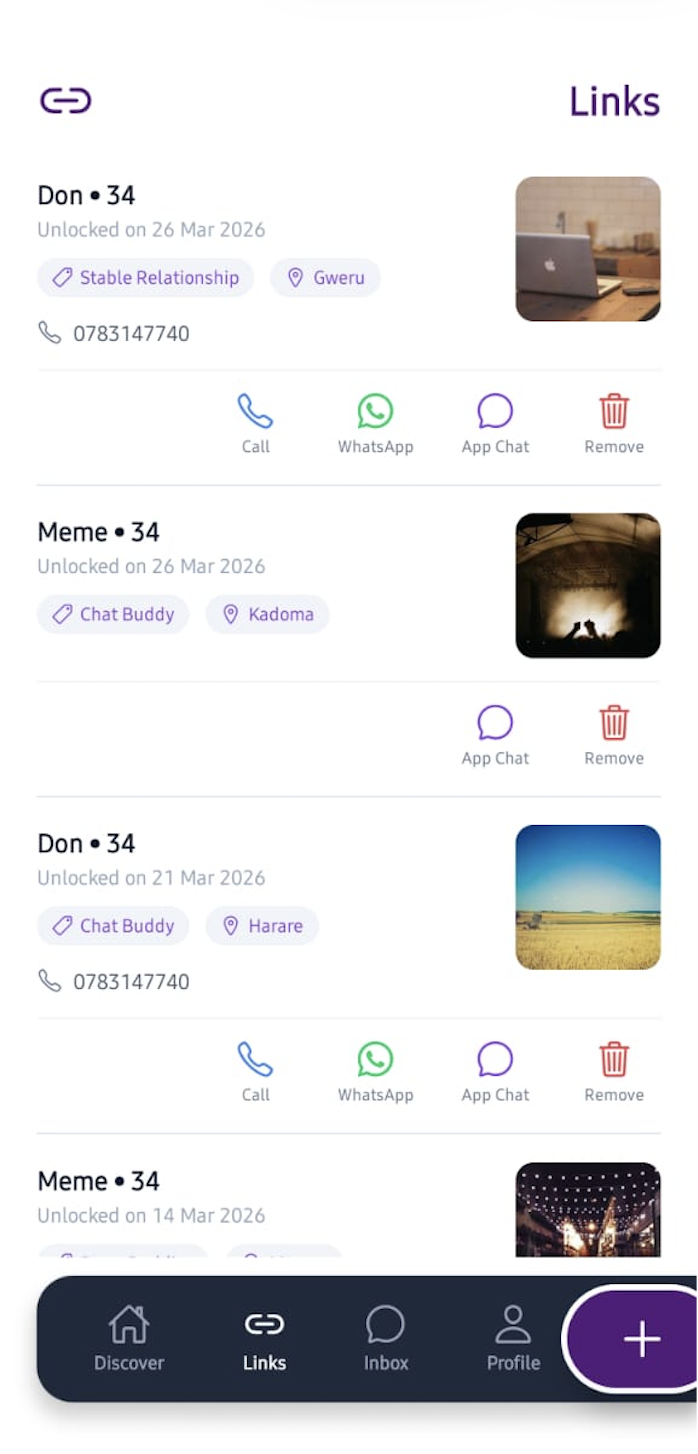
Task: Select the Links tab
Action: (264, 1338)
